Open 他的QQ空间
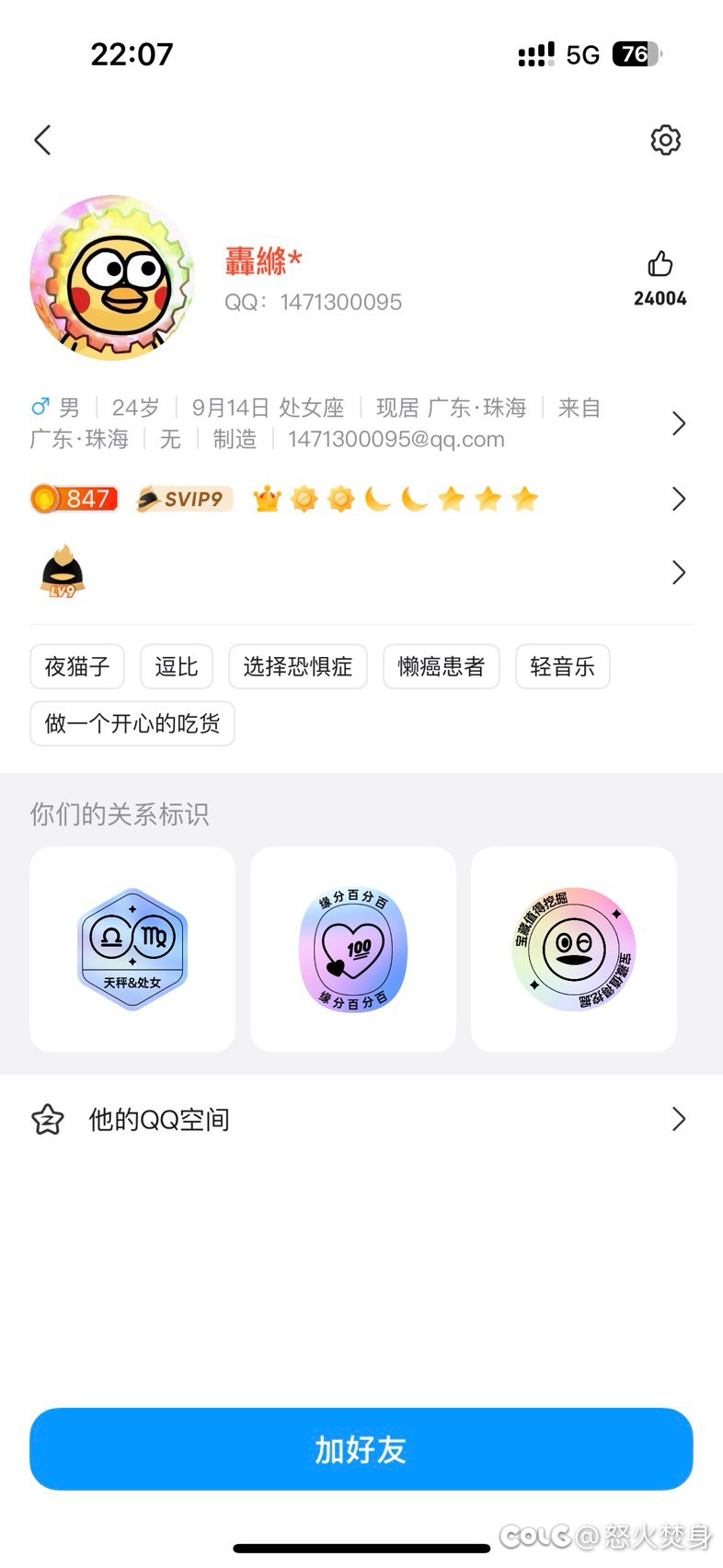The image size is (723, 1568). click(x=361, y=1119)
